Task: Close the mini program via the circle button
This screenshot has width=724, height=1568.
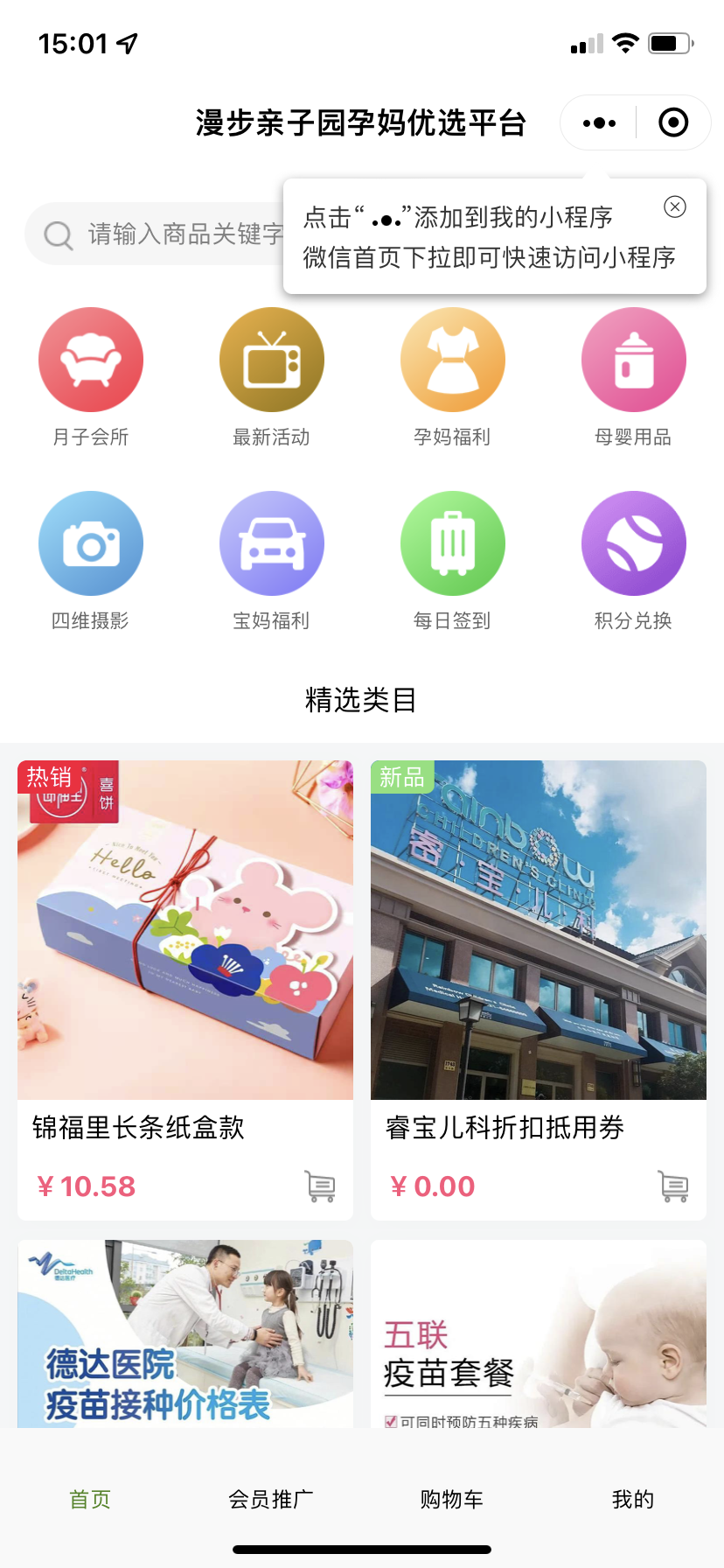Action: point(672,123)
